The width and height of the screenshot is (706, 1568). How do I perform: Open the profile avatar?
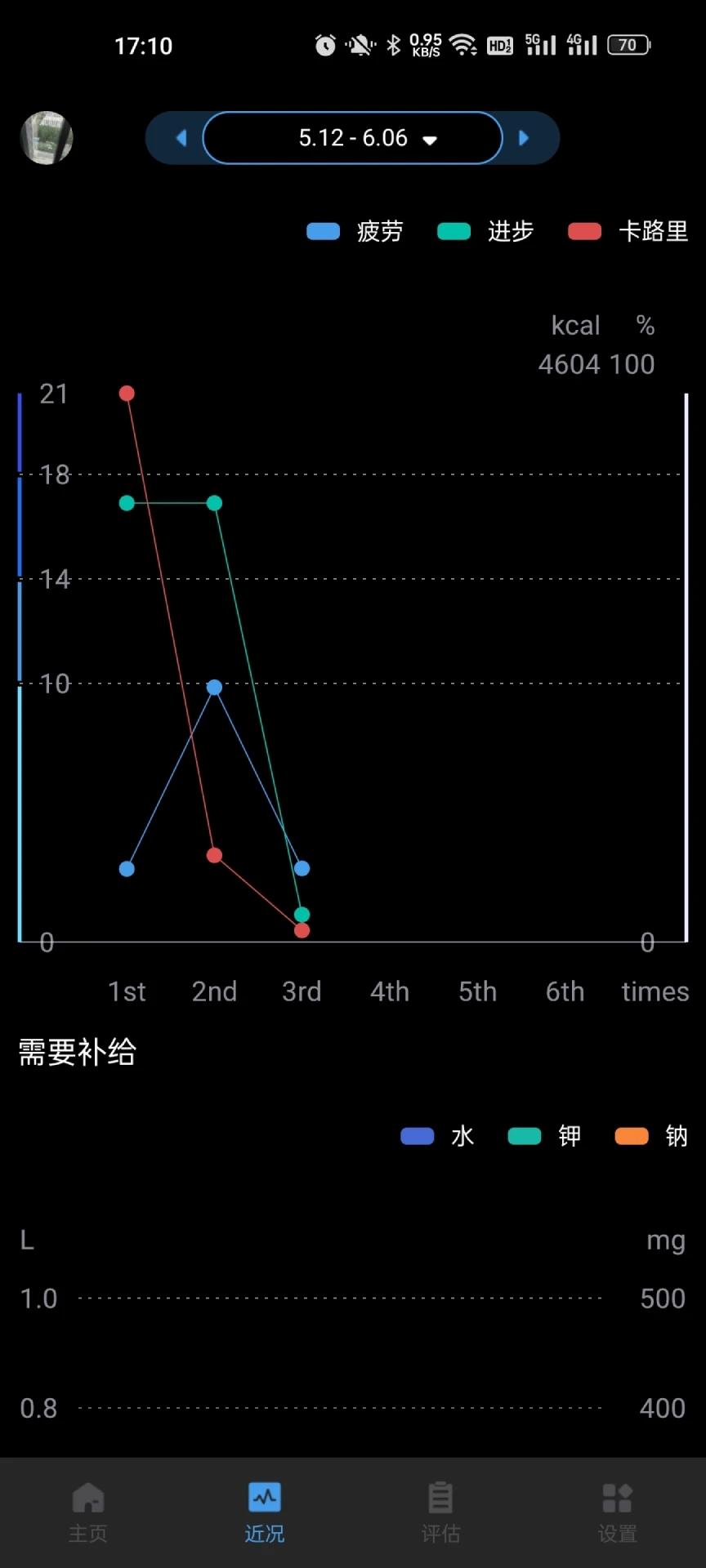47,138
